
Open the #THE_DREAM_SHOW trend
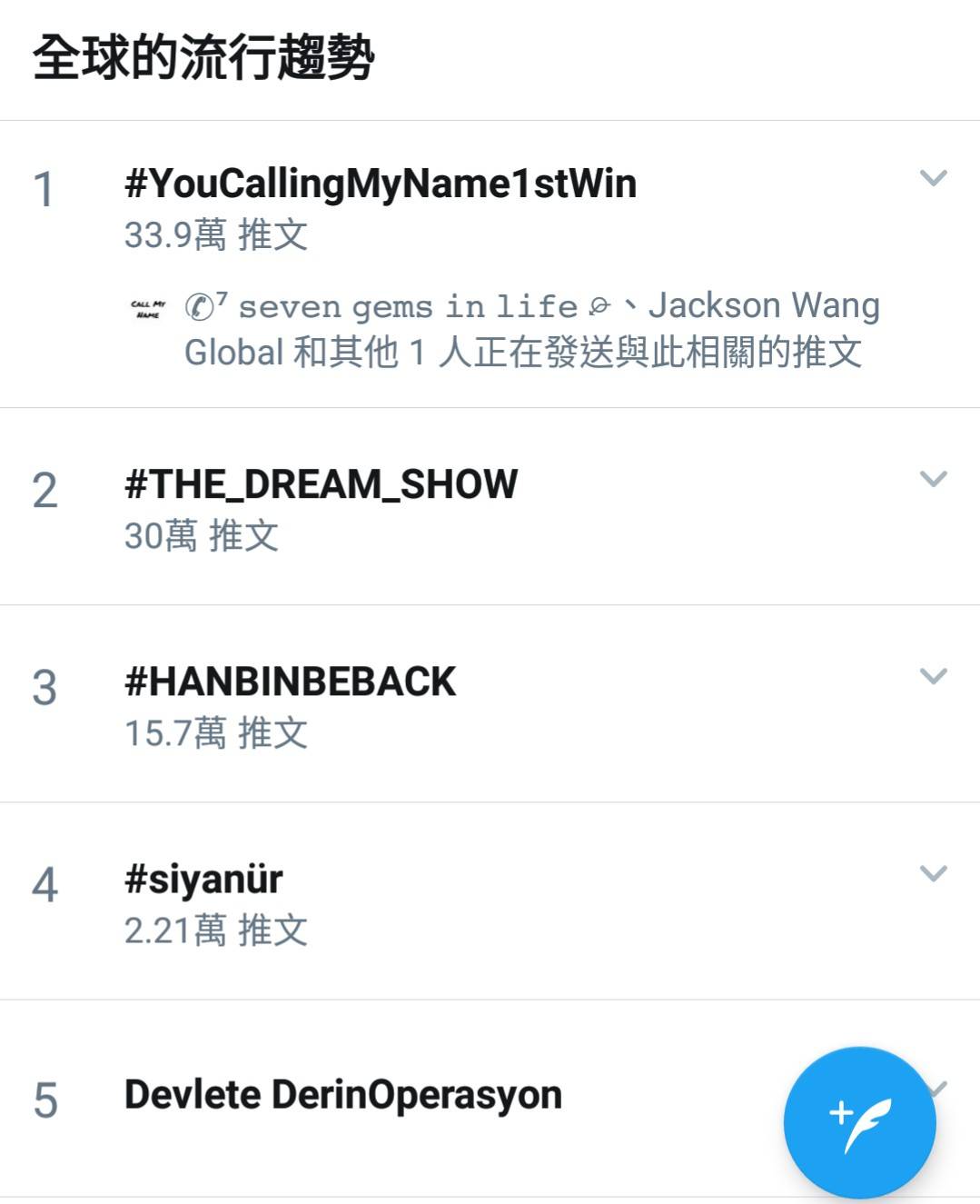[321, 484]
